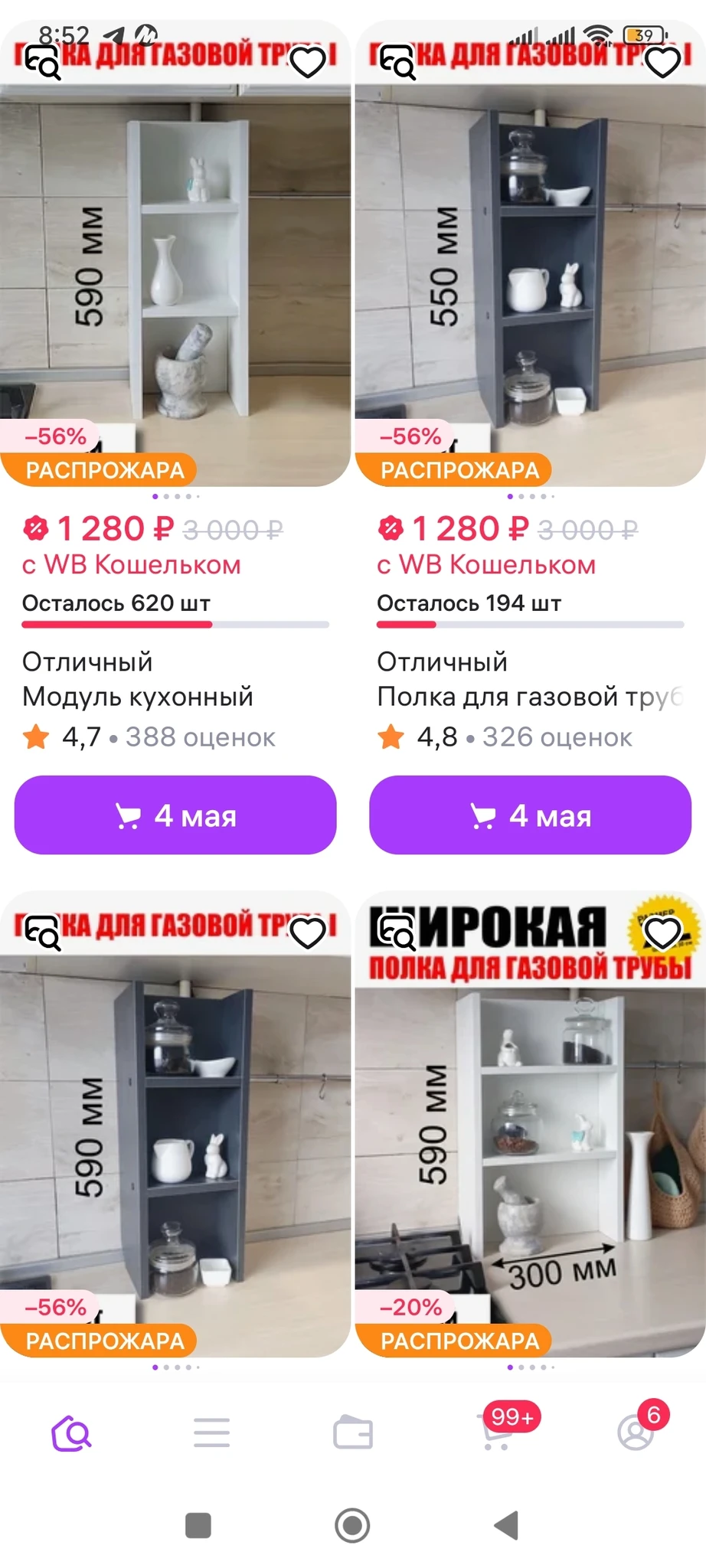Favorite the gray 590 мм shelf
Viewport: 706px width, 1568px height.
click(x=308, y=933)
